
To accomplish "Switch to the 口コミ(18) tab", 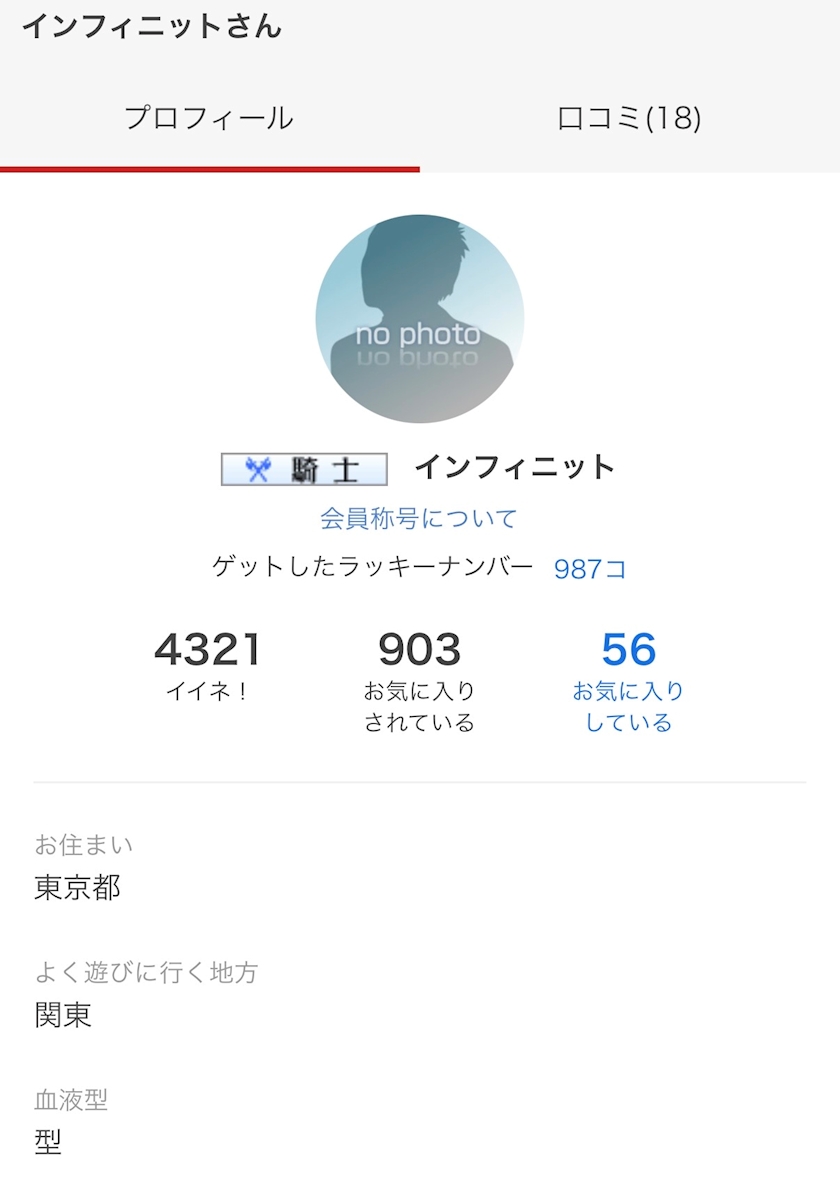I will point(630,118).
